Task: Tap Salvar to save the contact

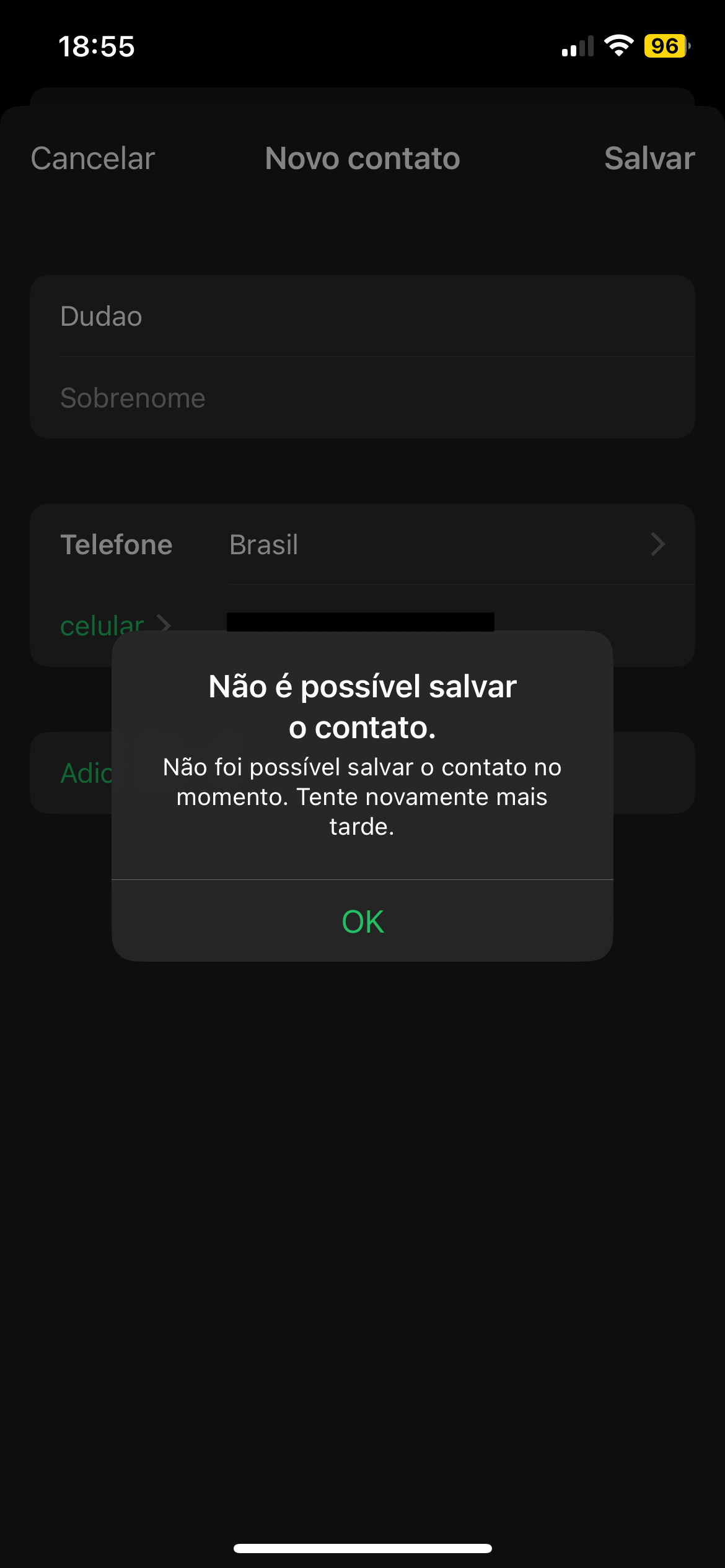Action: coord(649,159)
